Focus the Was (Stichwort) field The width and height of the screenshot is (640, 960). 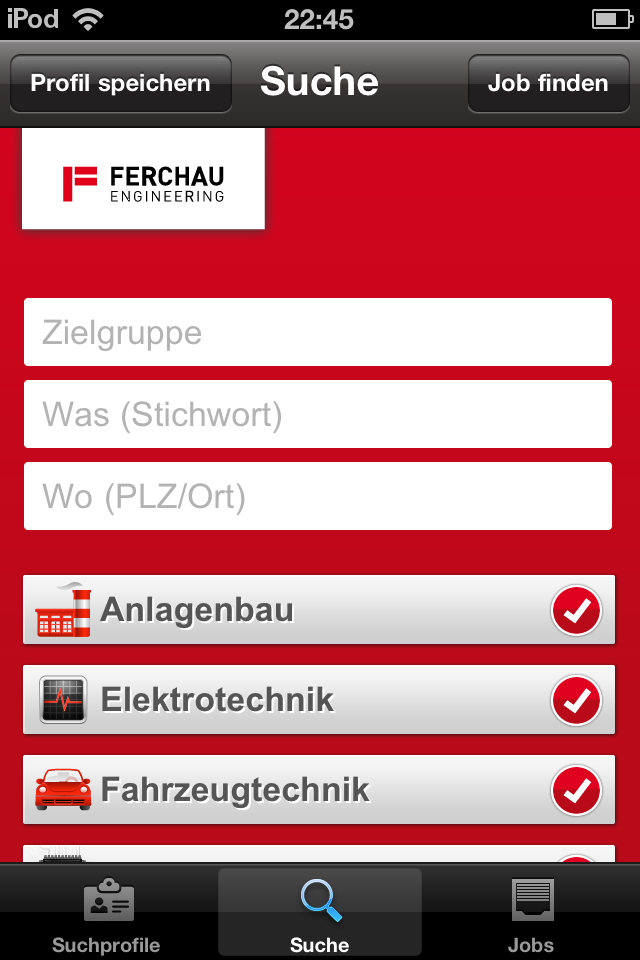pos(318,414)
